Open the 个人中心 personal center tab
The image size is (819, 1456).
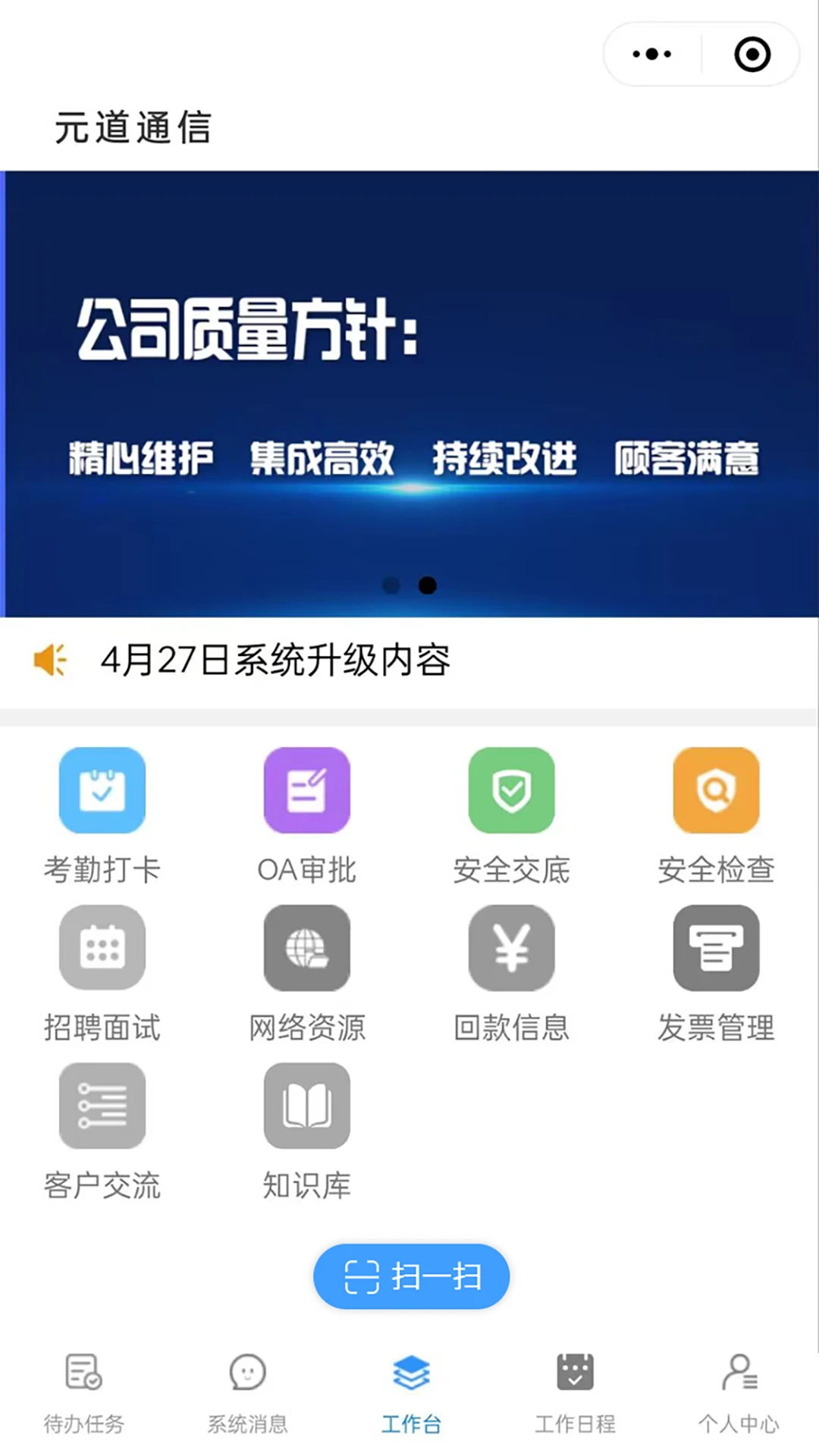(x=738, y=1392)
